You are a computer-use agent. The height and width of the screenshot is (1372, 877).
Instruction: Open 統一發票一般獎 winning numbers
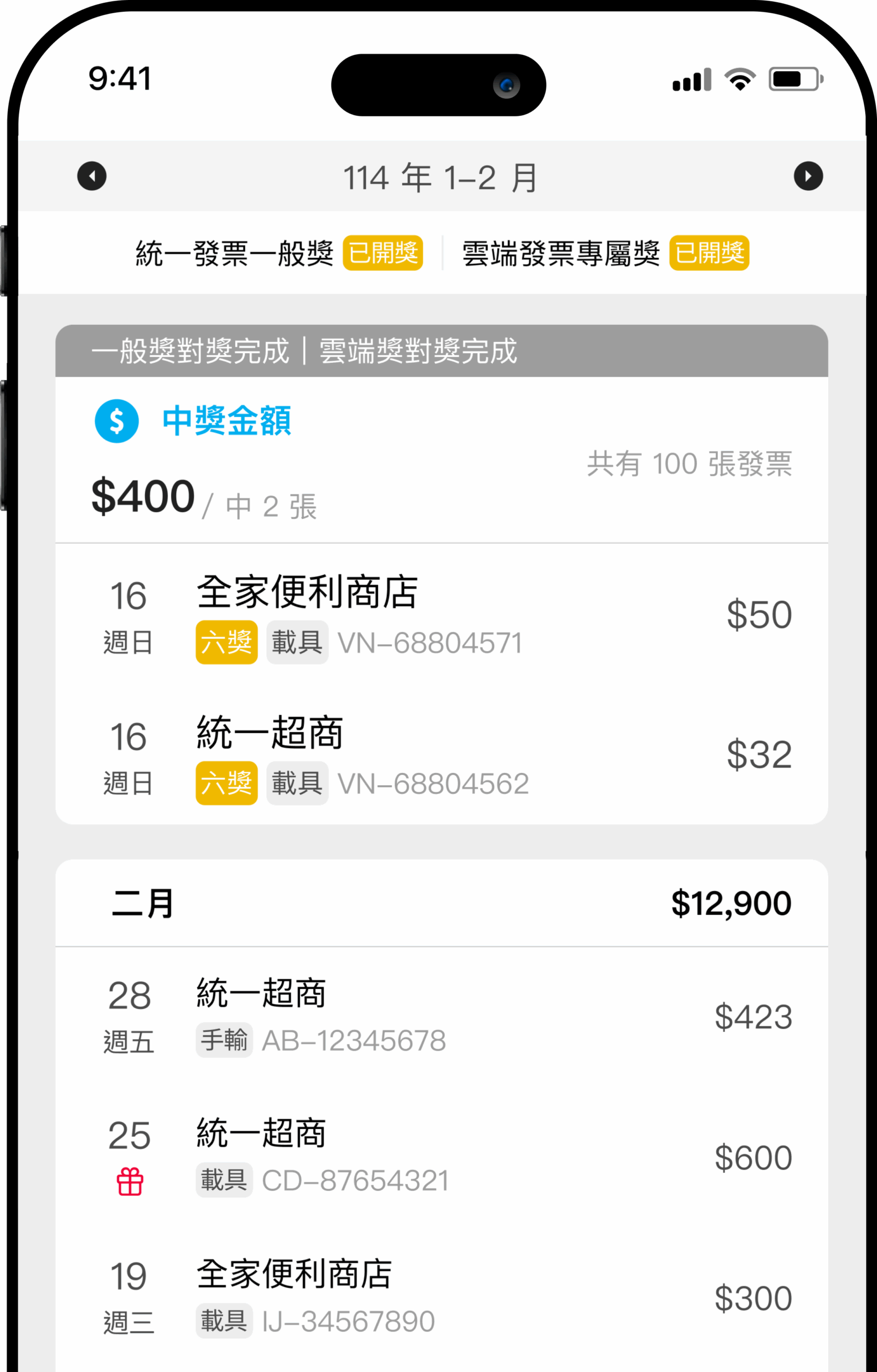279,253
